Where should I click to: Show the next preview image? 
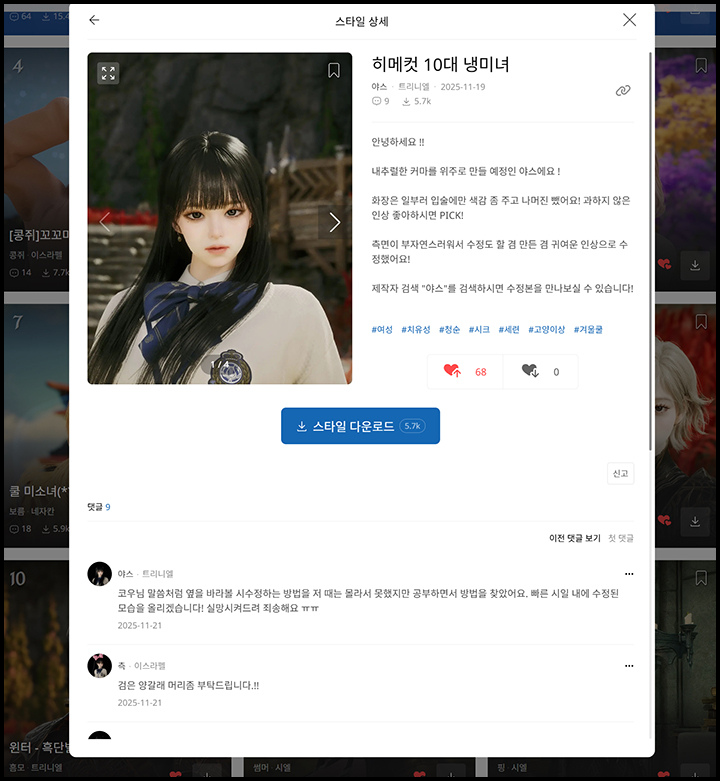click(334, 222)
